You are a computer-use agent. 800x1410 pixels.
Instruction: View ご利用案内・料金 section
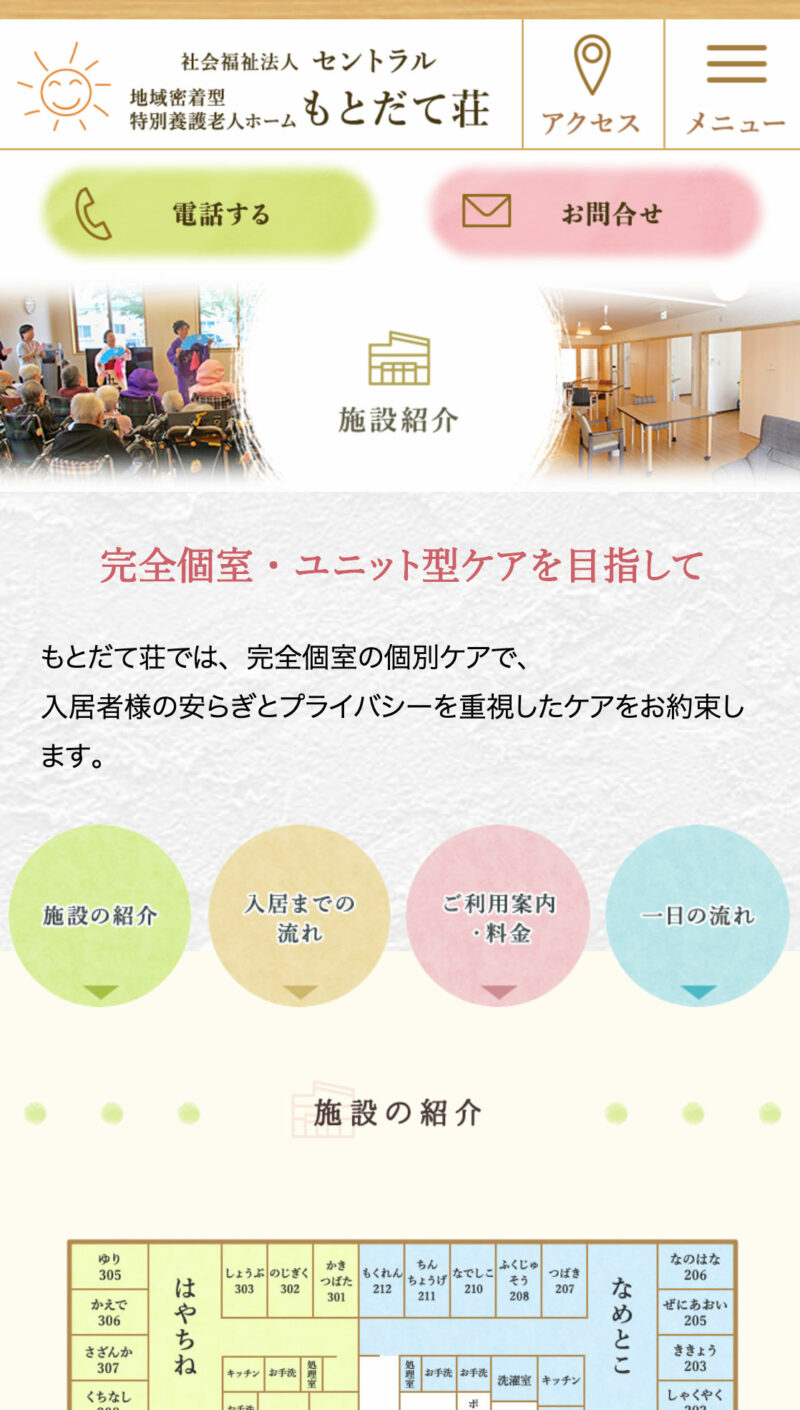point(498,915)
